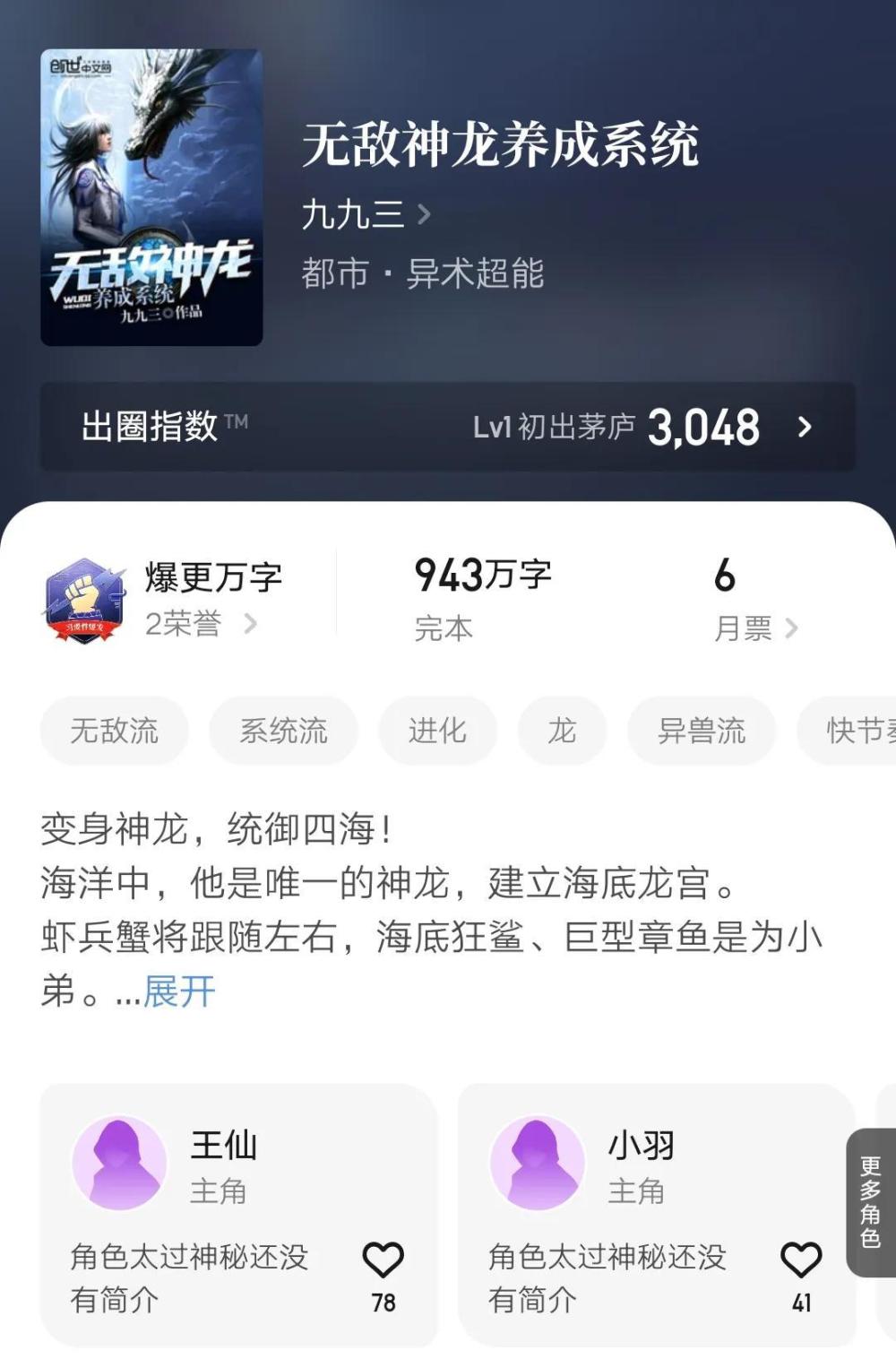Open the 月票 monthly tickets page
Screen dimensions: 896x1359
point(754,628)
